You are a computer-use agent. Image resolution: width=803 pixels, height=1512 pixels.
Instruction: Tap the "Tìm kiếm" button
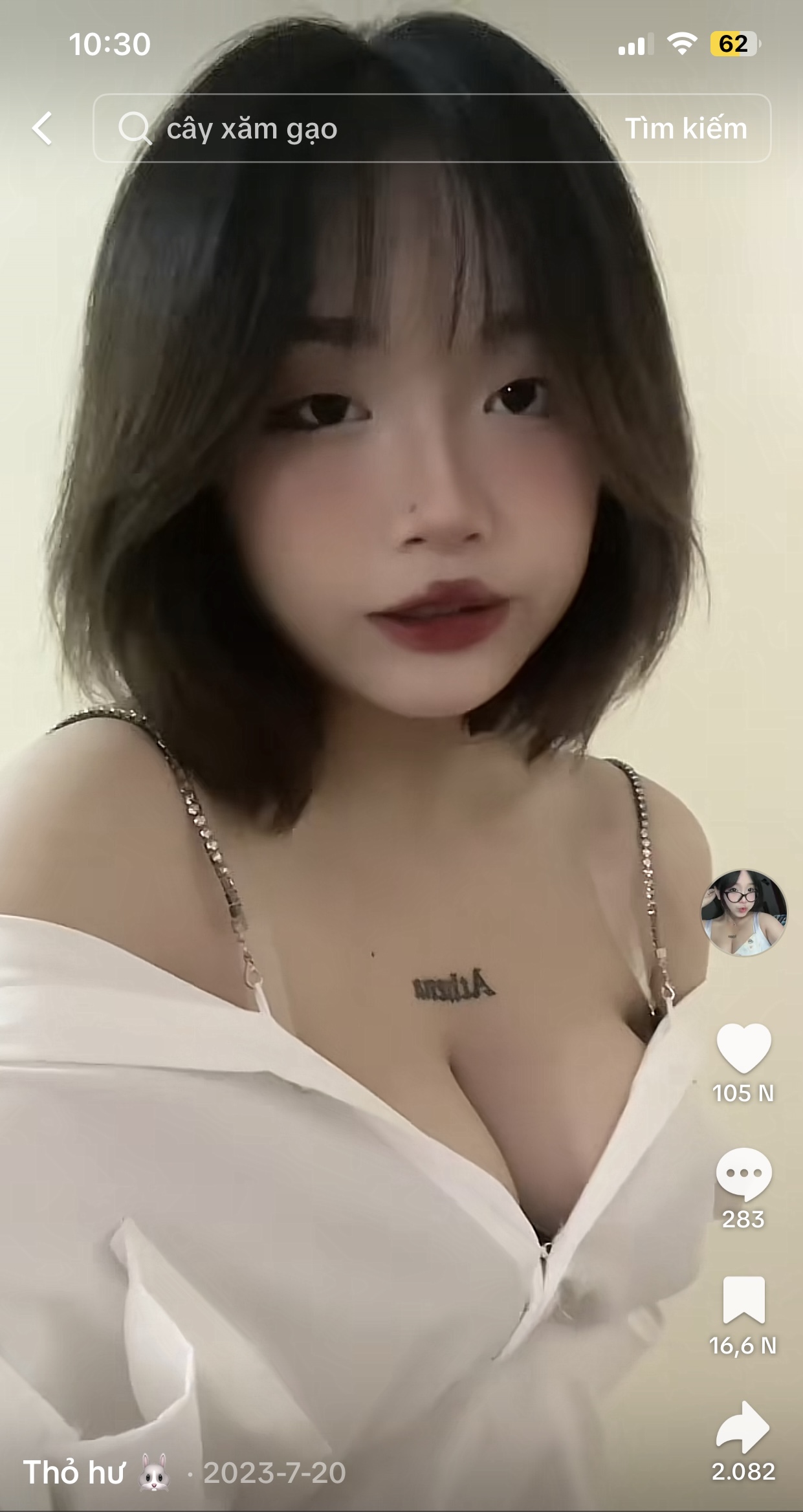click(685, 128)
